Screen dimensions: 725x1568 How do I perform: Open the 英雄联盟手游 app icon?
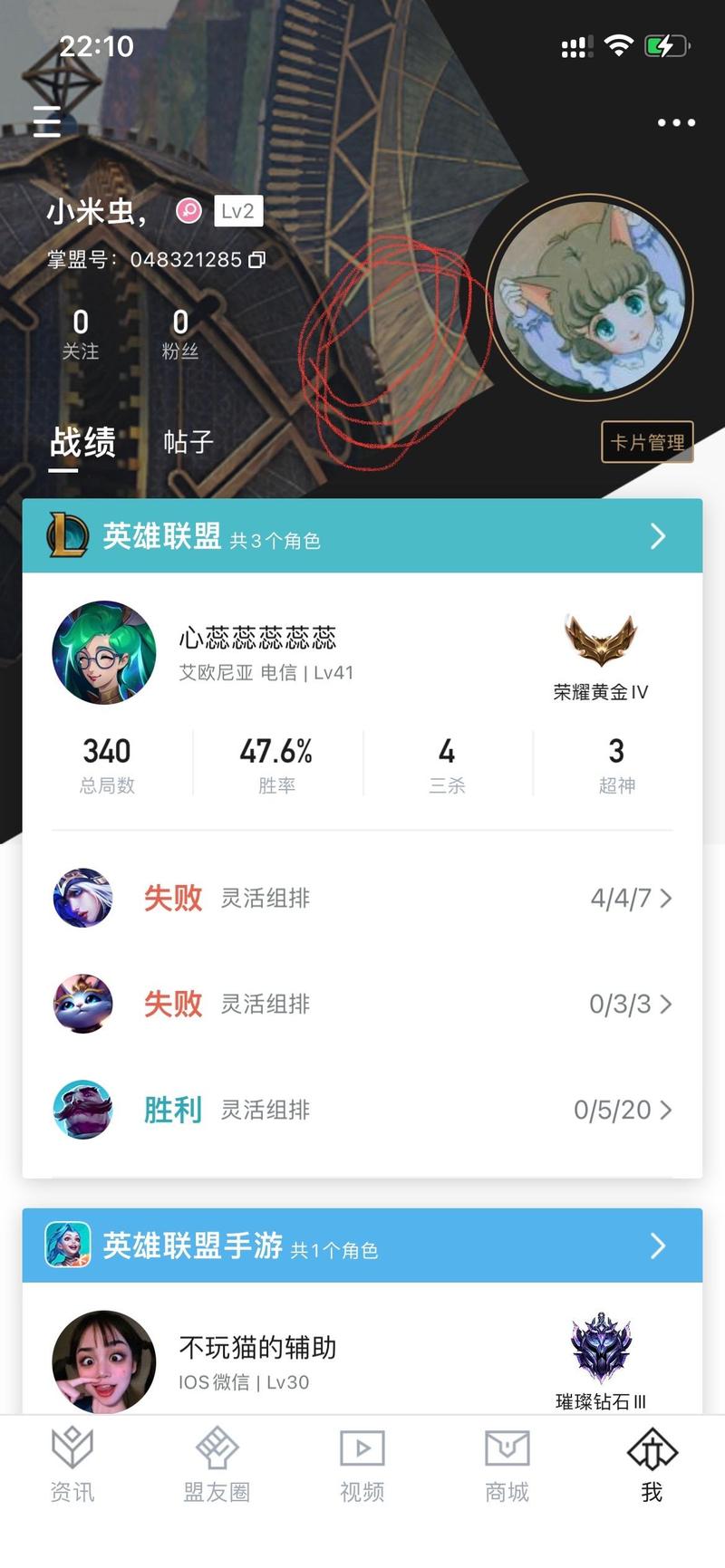click(x=66, y=1246)
